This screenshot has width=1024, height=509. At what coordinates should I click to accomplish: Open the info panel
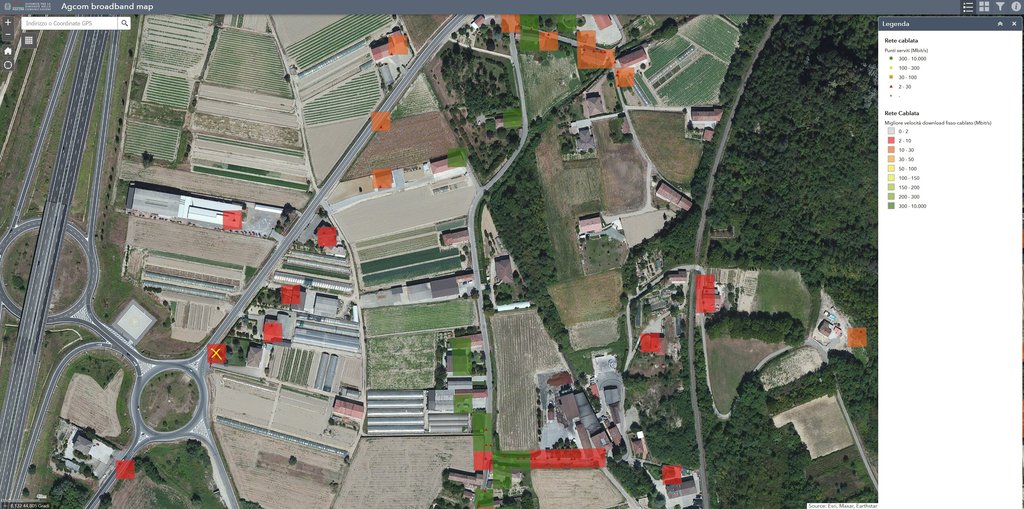1015,7
